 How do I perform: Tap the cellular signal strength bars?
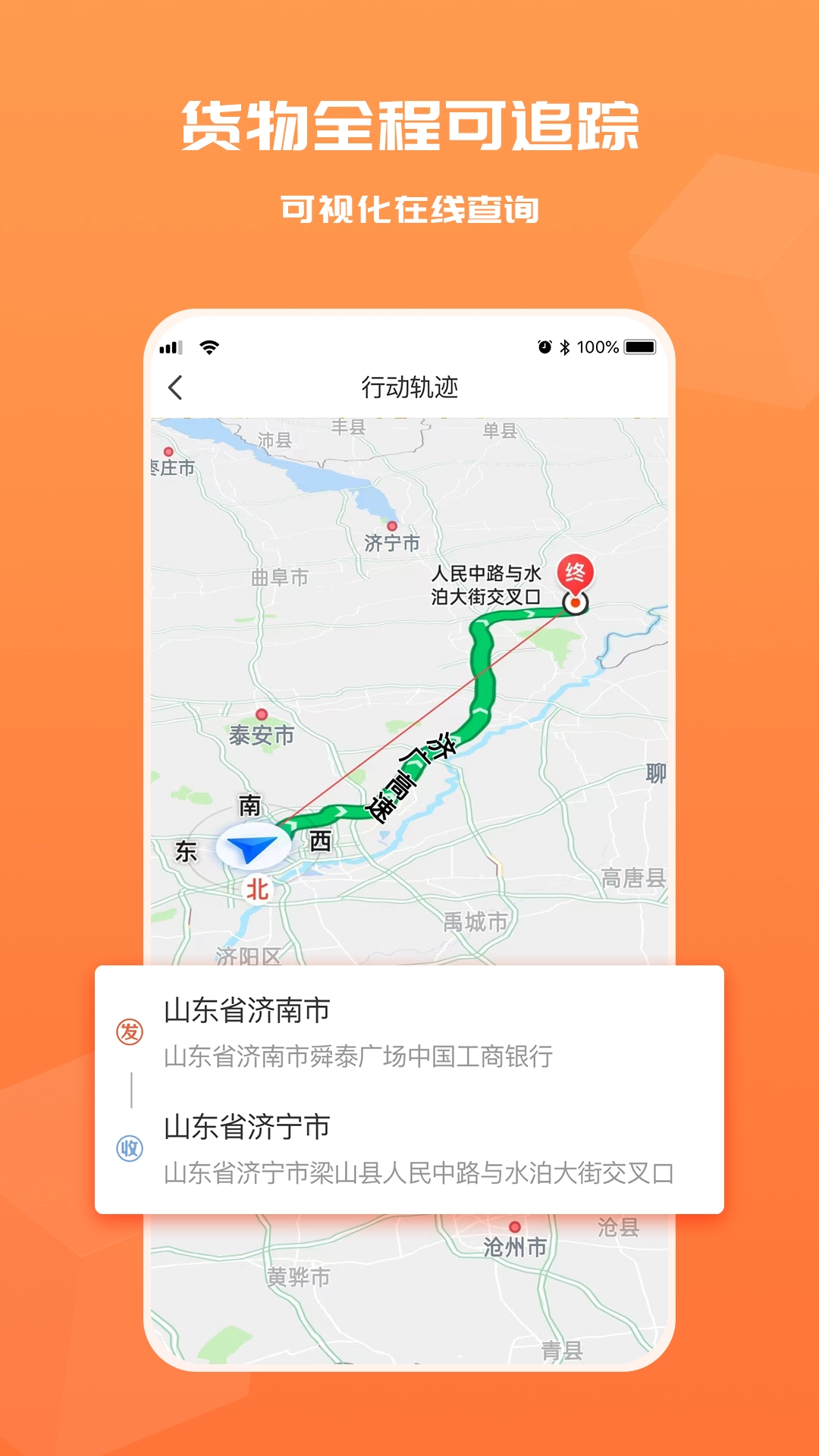click(172, 346)
